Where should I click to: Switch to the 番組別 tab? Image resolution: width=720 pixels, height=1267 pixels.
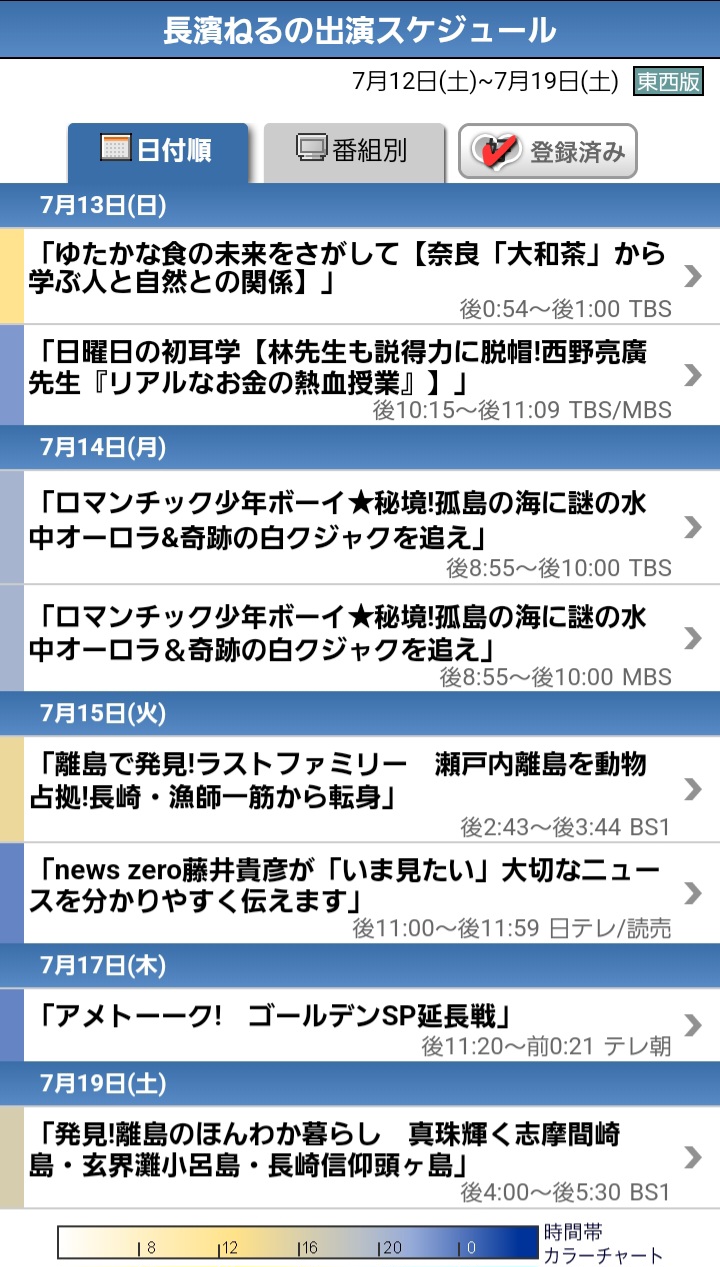point(354,152)
